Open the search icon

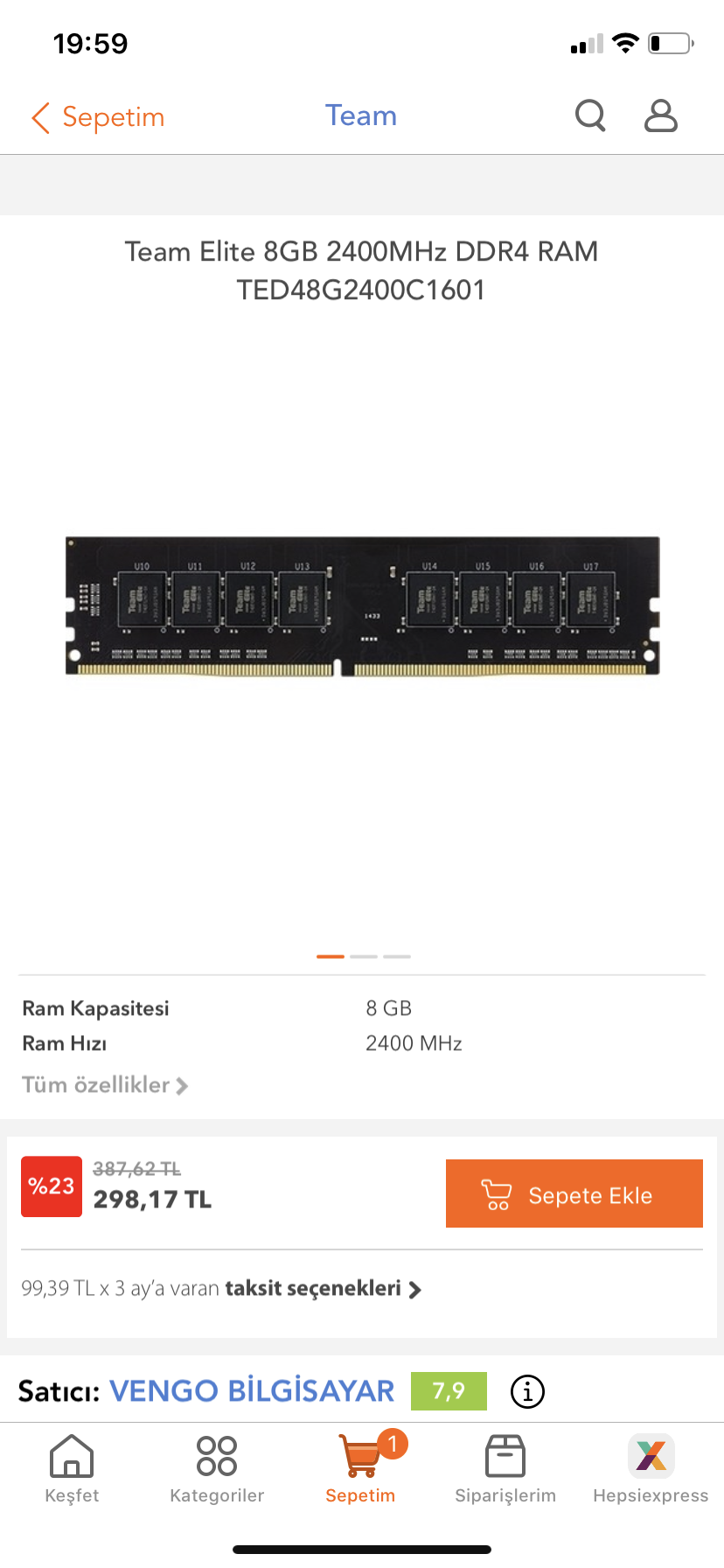[590, 115]
